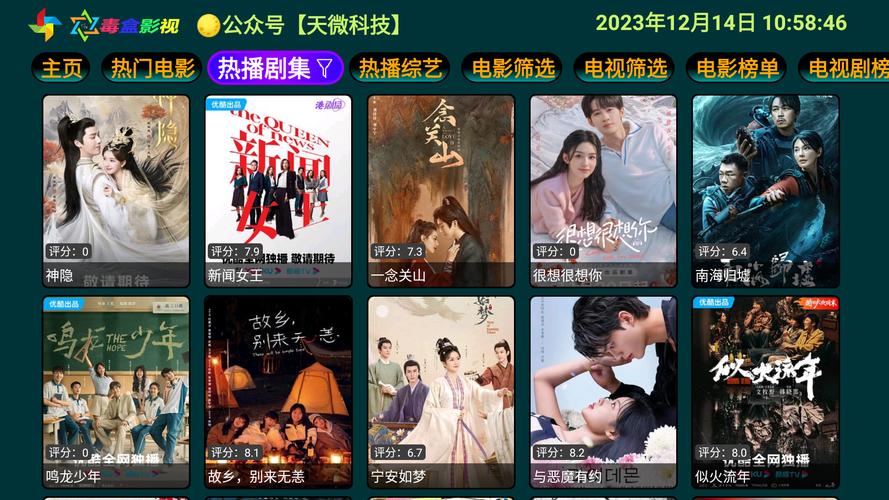Screen dimensions: 889x500
Task: Open the series 新闻女王
Action: point(278,190)
